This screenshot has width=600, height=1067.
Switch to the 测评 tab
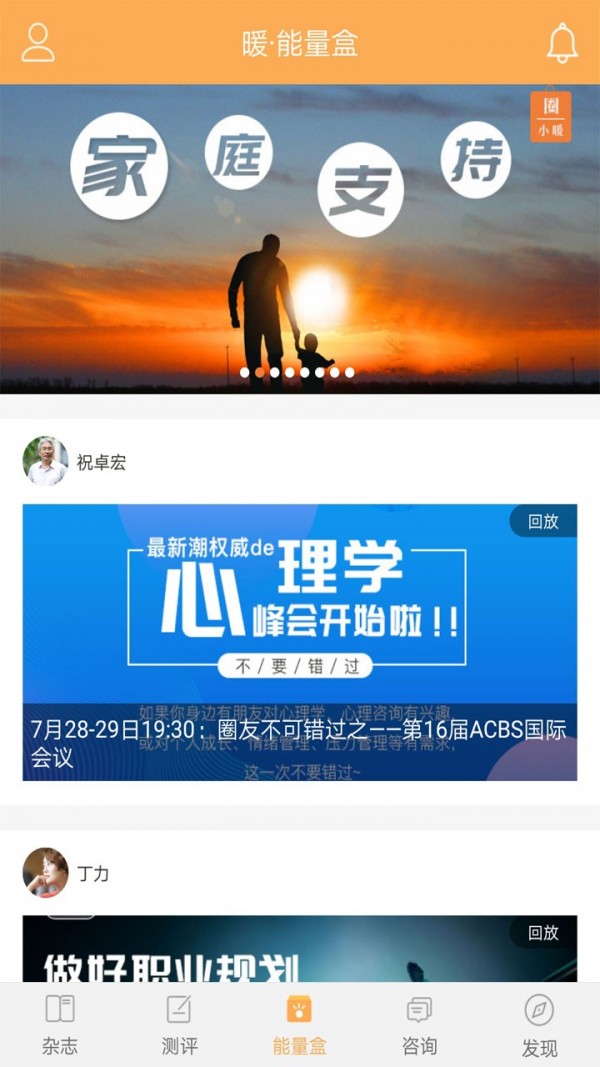(x=180, y=1024)
